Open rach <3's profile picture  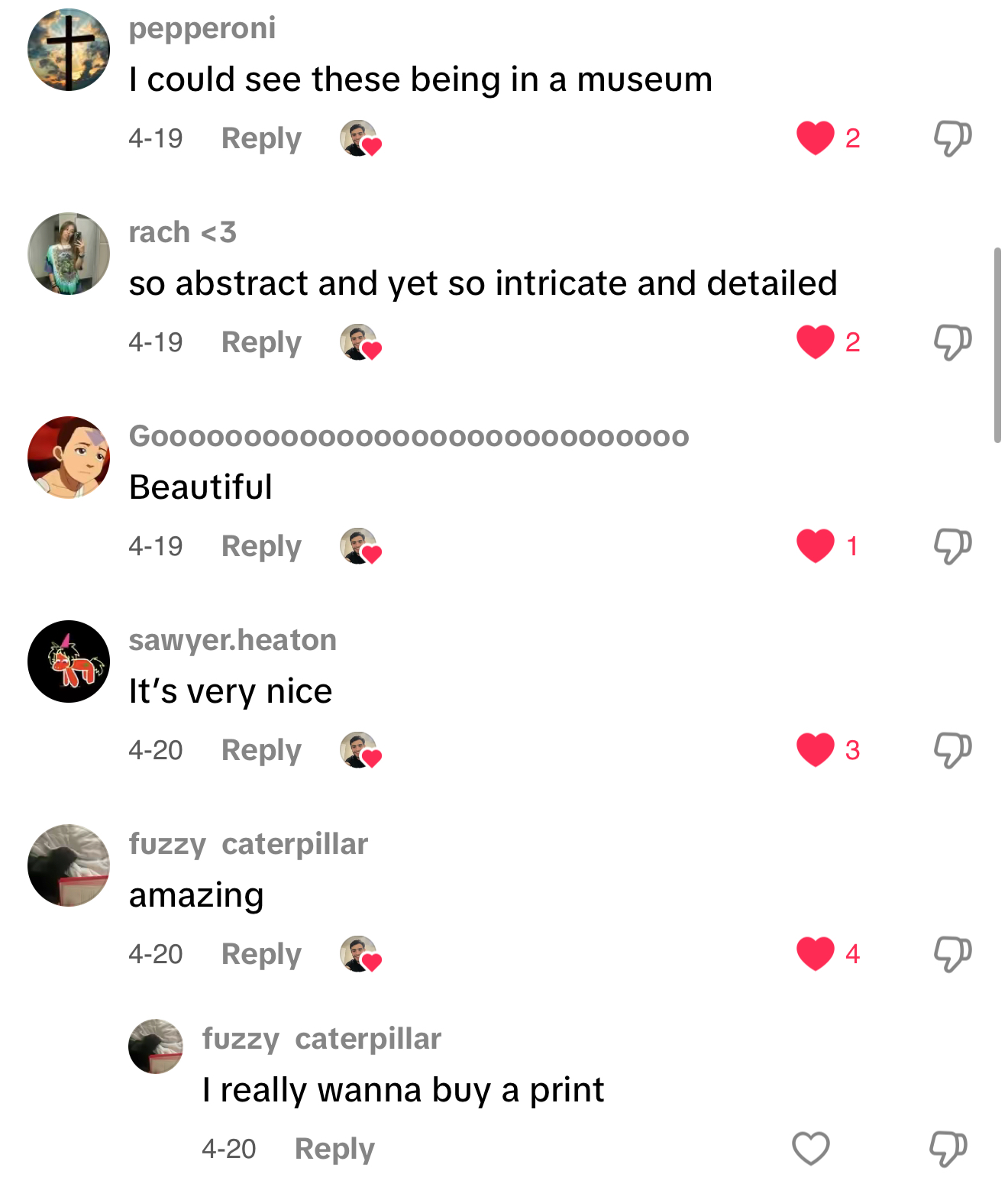click(x=69, y=254)
